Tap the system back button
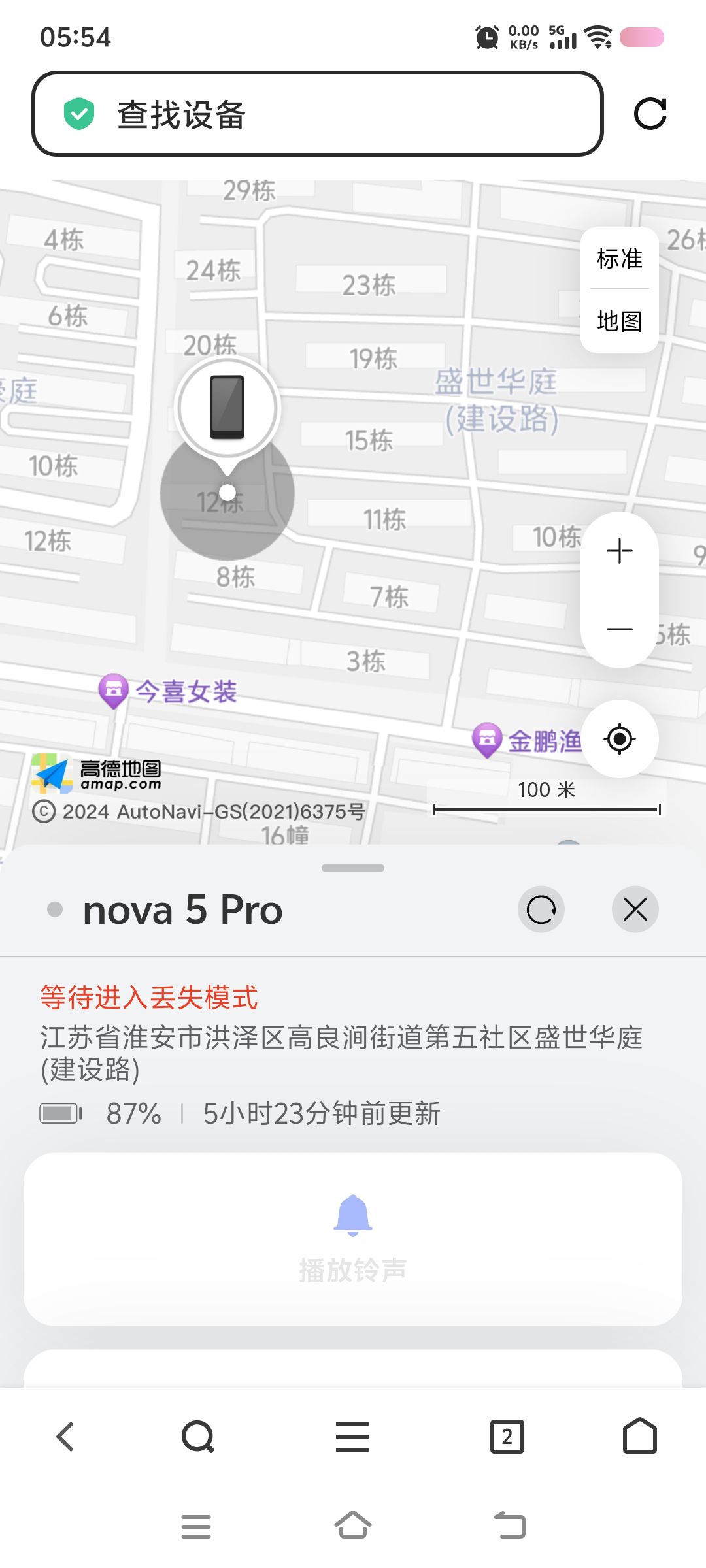Image resolution: width=706 pixels, height=1568 pixels. coord(510,1526)
